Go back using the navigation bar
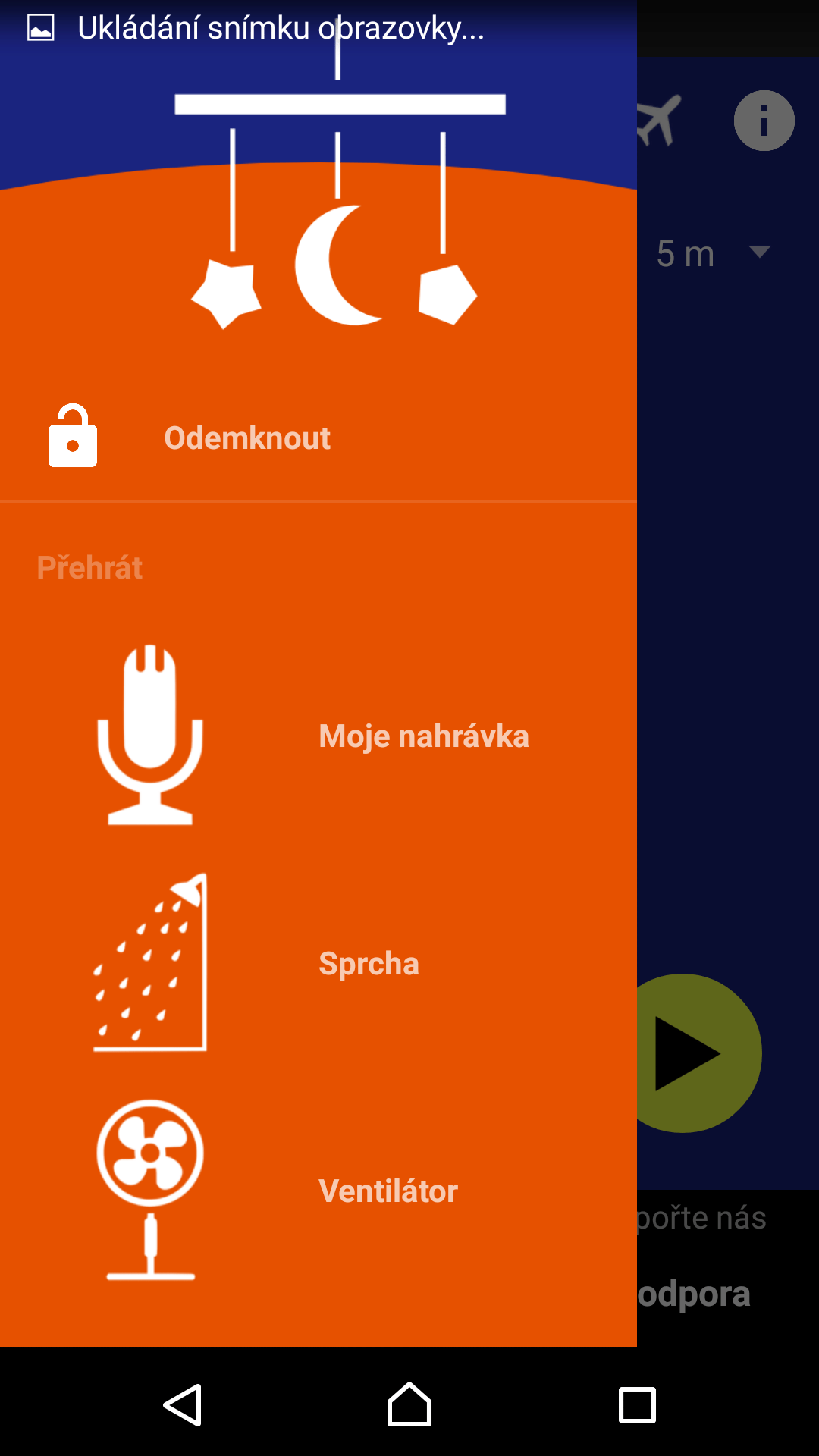The image size is (819, 1456). point(183,1405)
